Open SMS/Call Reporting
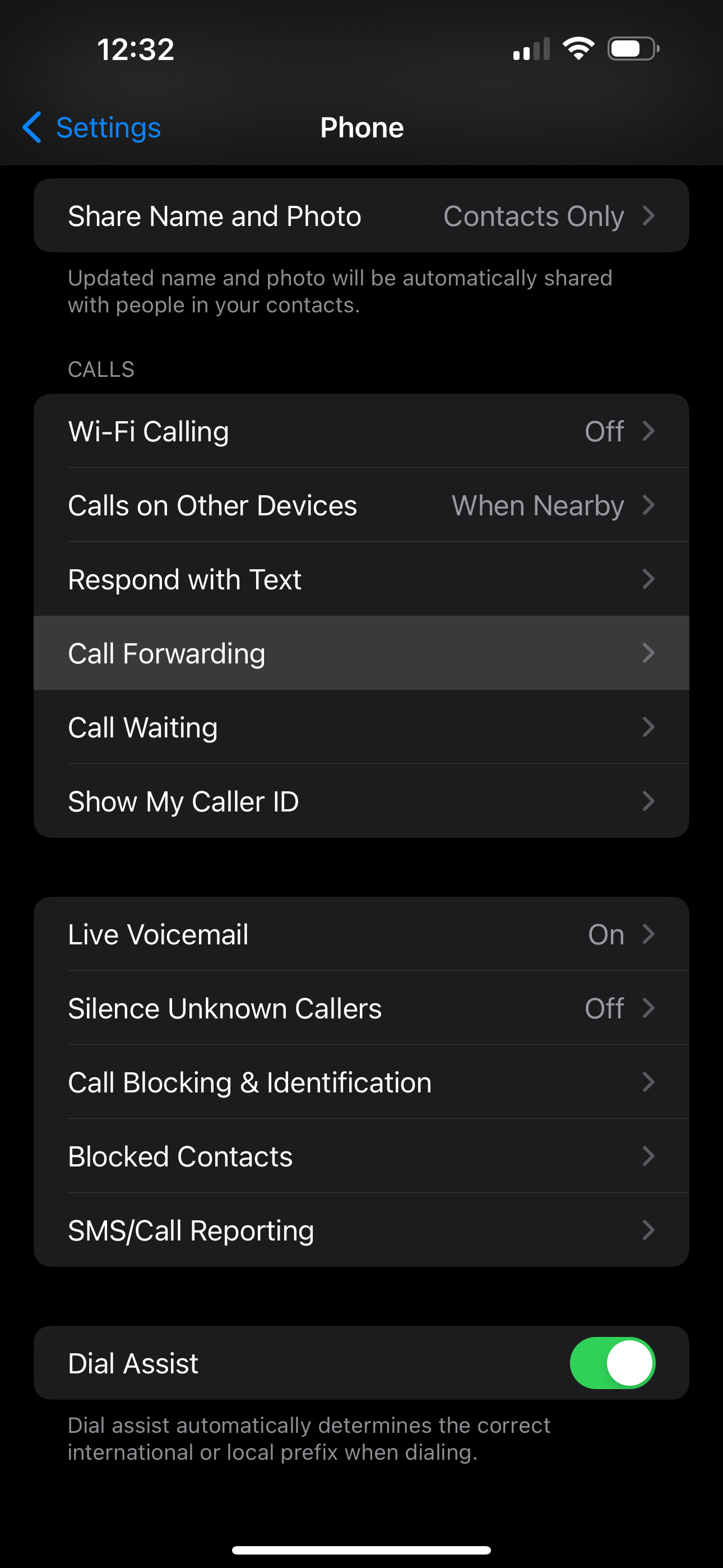 [361, 1230]
